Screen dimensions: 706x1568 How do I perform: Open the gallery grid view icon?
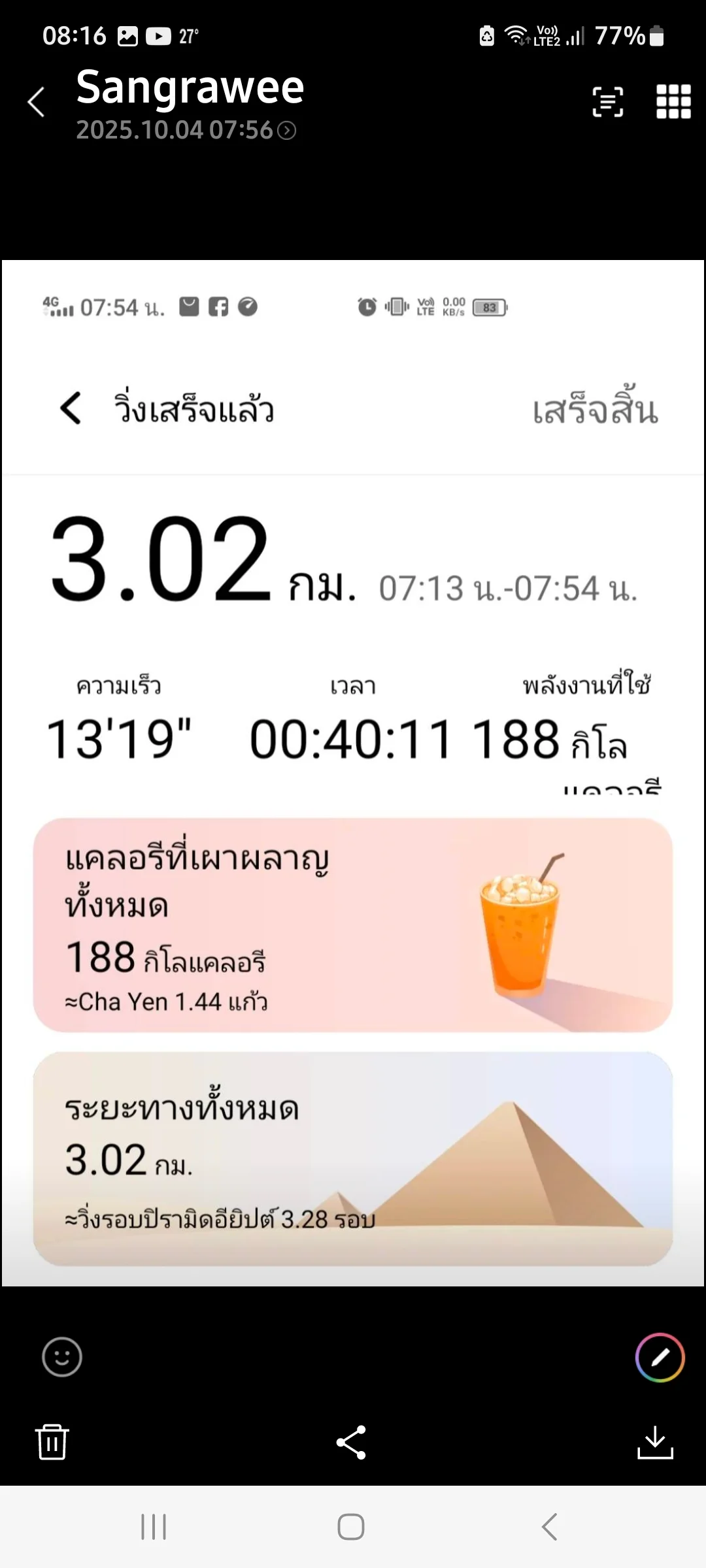click(x=672, y=101)
